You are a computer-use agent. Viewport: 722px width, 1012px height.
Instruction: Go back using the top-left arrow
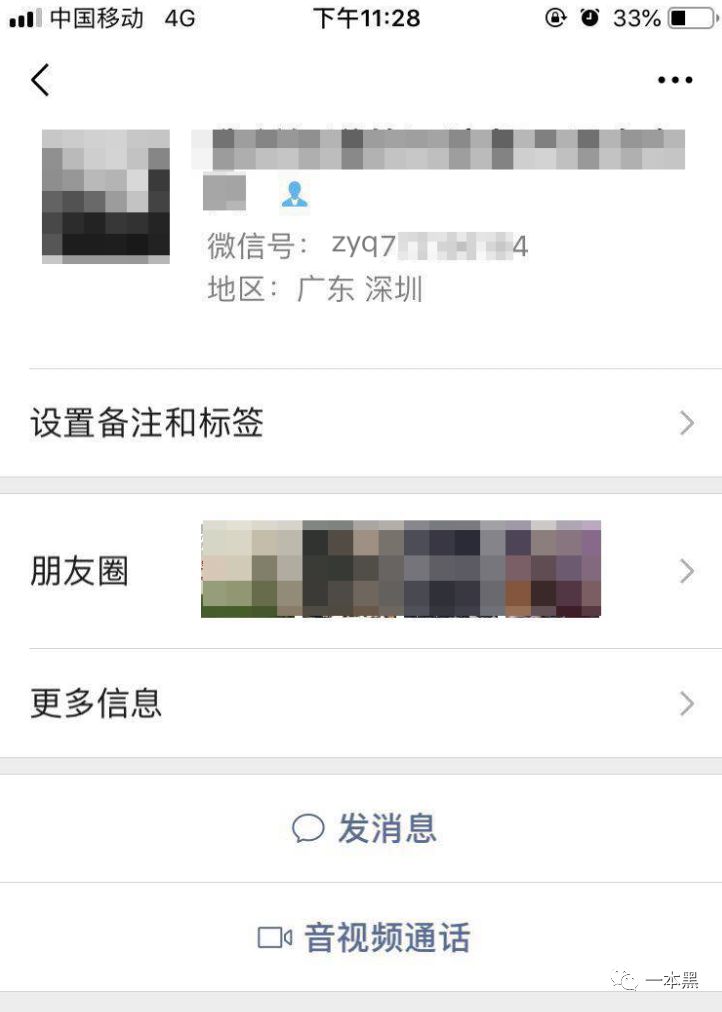pyautogui.click(x=40, y=80)
